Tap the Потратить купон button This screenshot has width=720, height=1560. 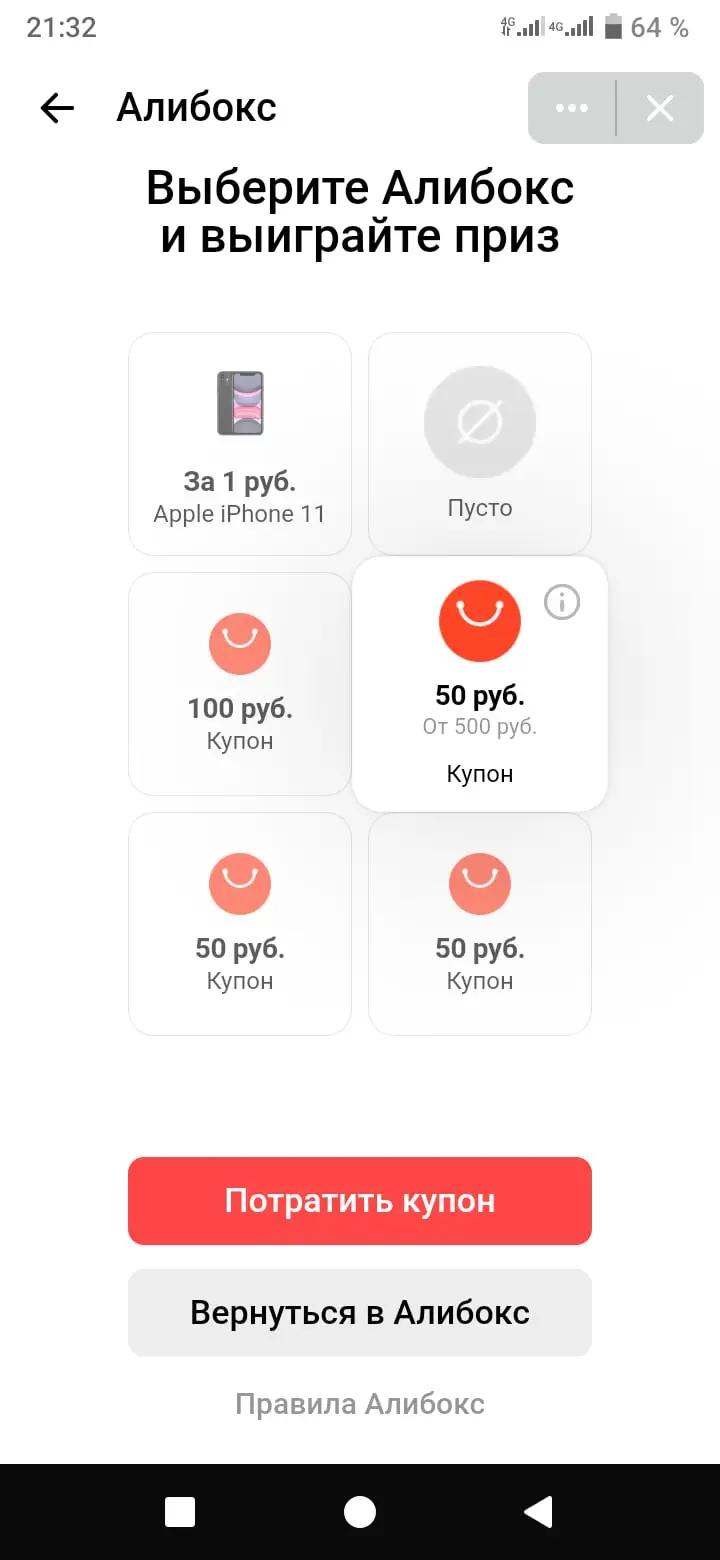coord(360,1201)
